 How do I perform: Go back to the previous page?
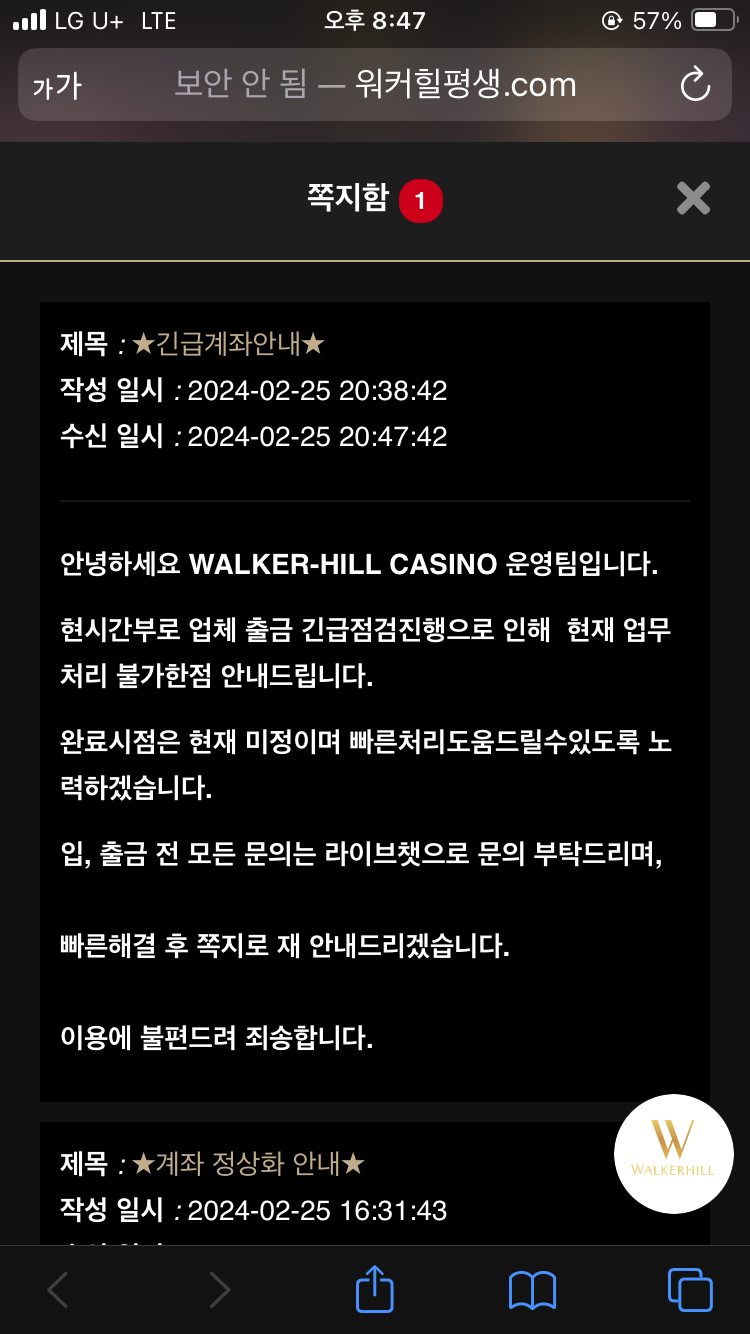58,1290
